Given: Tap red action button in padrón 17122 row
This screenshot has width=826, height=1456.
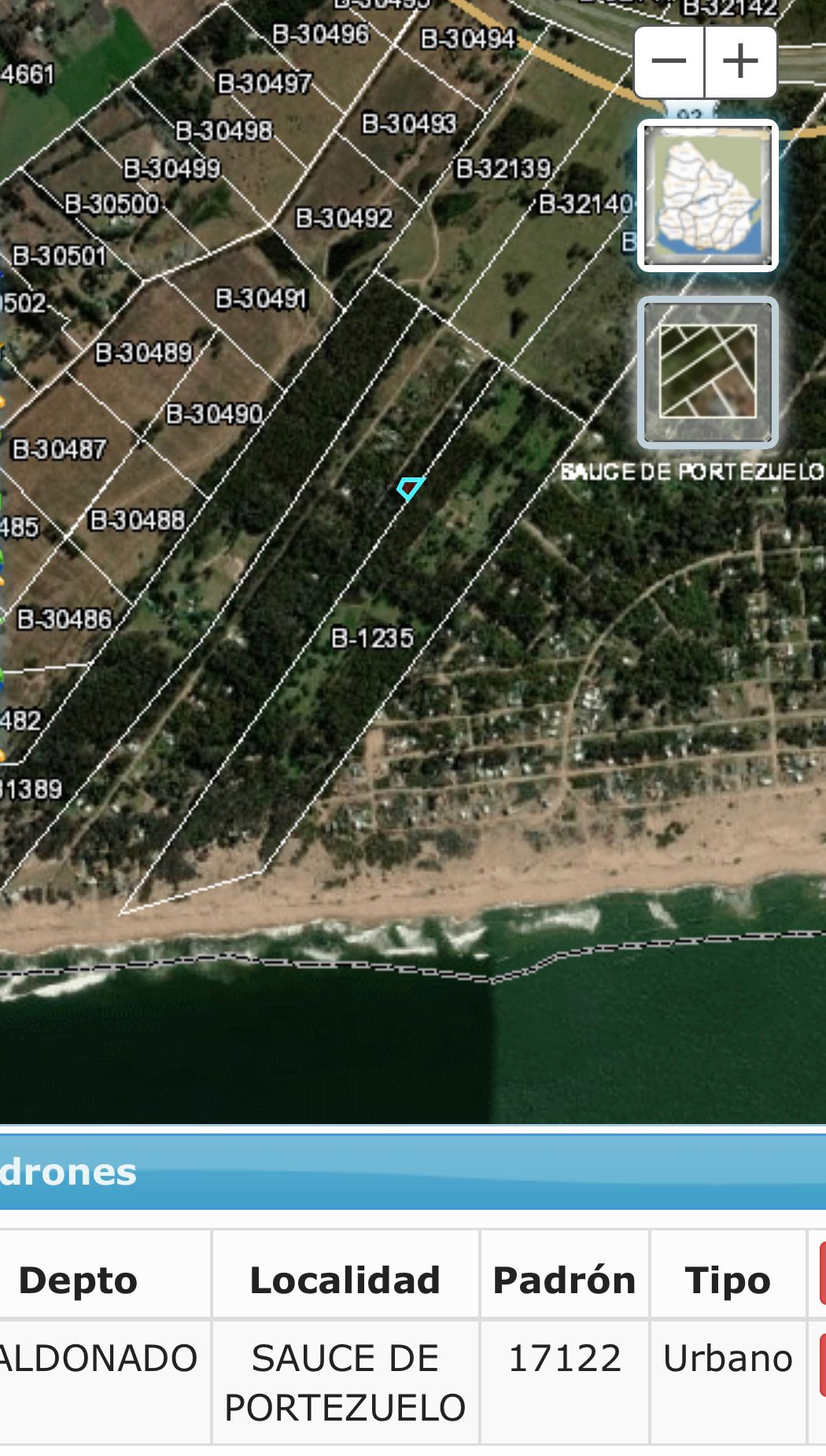Looking at the screenshot, I should 821,1364.
